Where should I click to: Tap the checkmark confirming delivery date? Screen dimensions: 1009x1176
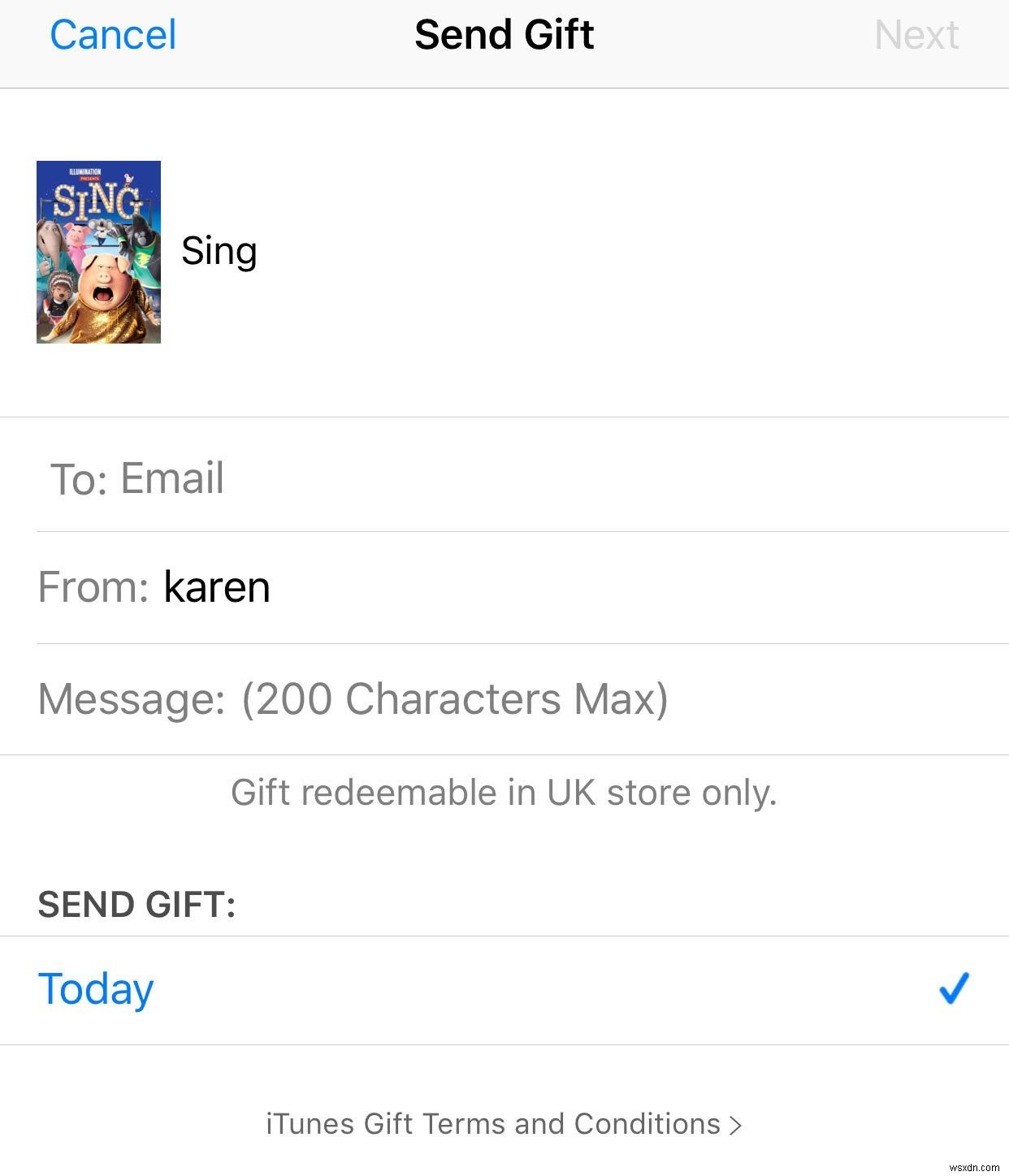(952, 989)
